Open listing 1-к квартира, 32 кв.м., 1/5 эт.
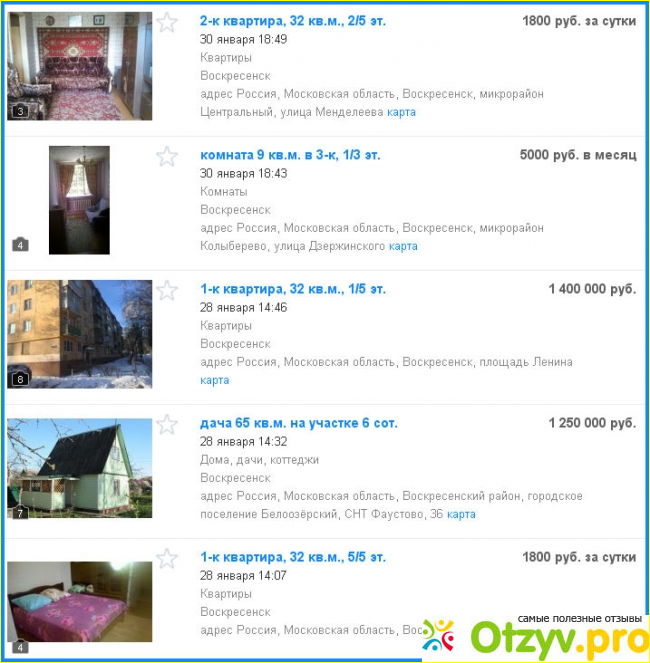Screen dimensions: 650x663 292,289
